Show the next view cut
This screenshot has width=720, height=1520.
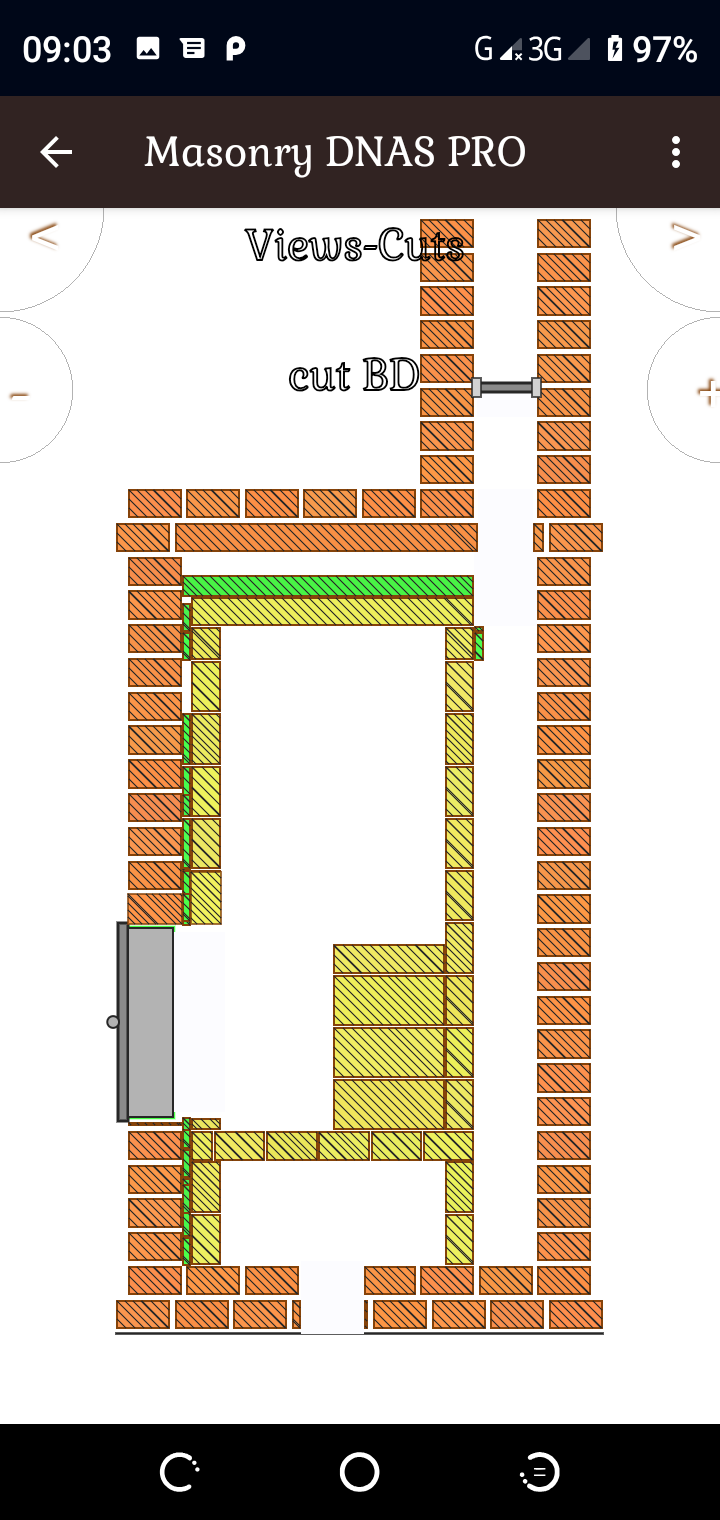[x=682, y=236]
